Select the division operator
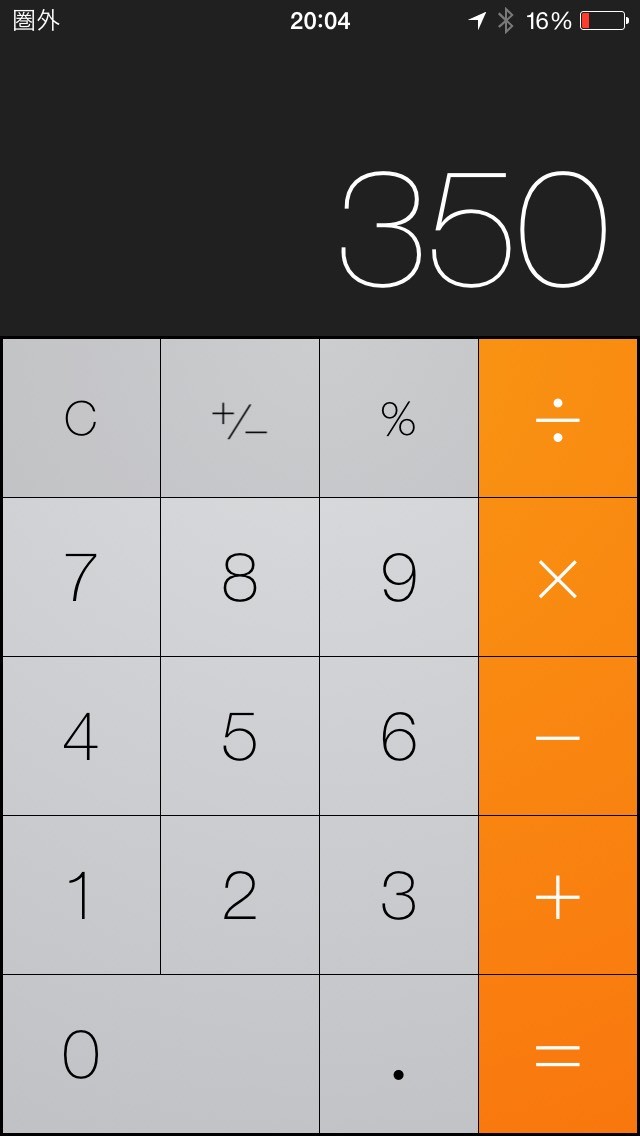 558,418
